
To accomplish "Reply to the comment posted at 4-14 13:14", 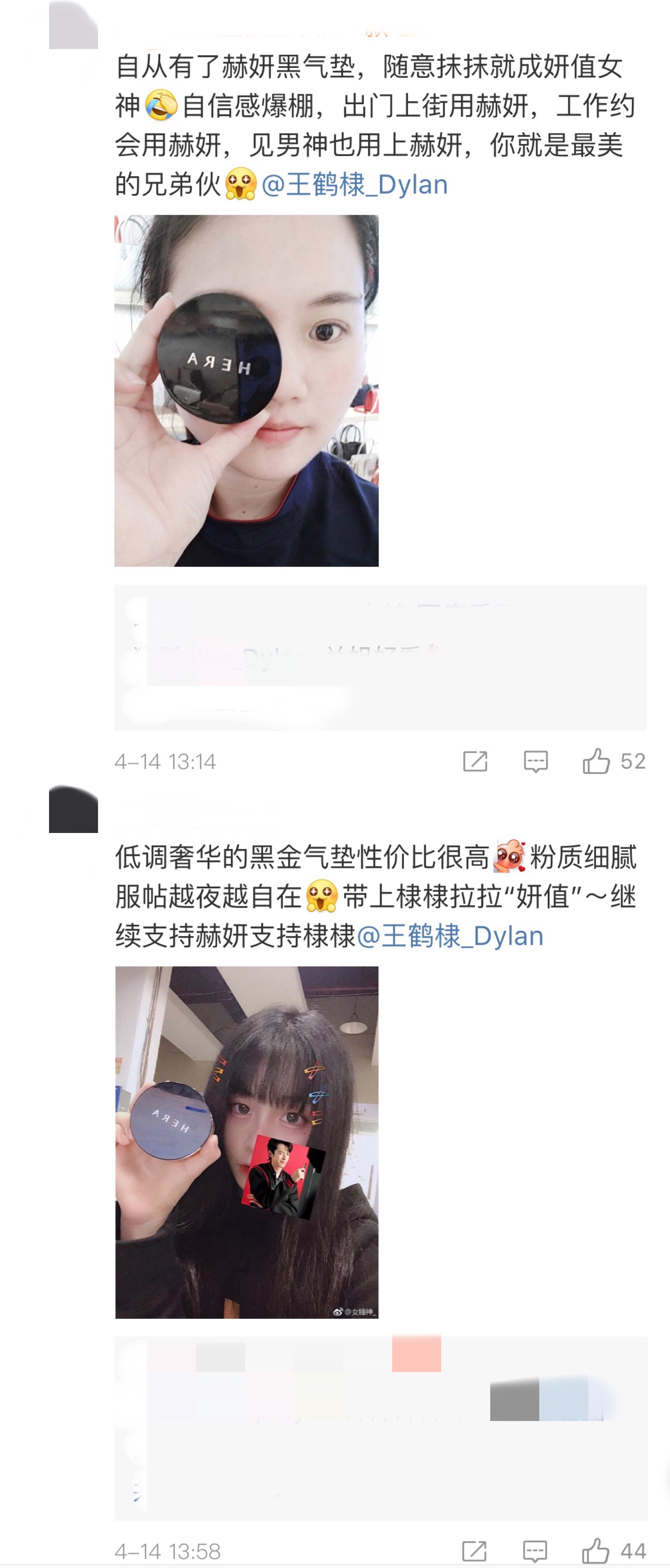I will coord(535,761).
